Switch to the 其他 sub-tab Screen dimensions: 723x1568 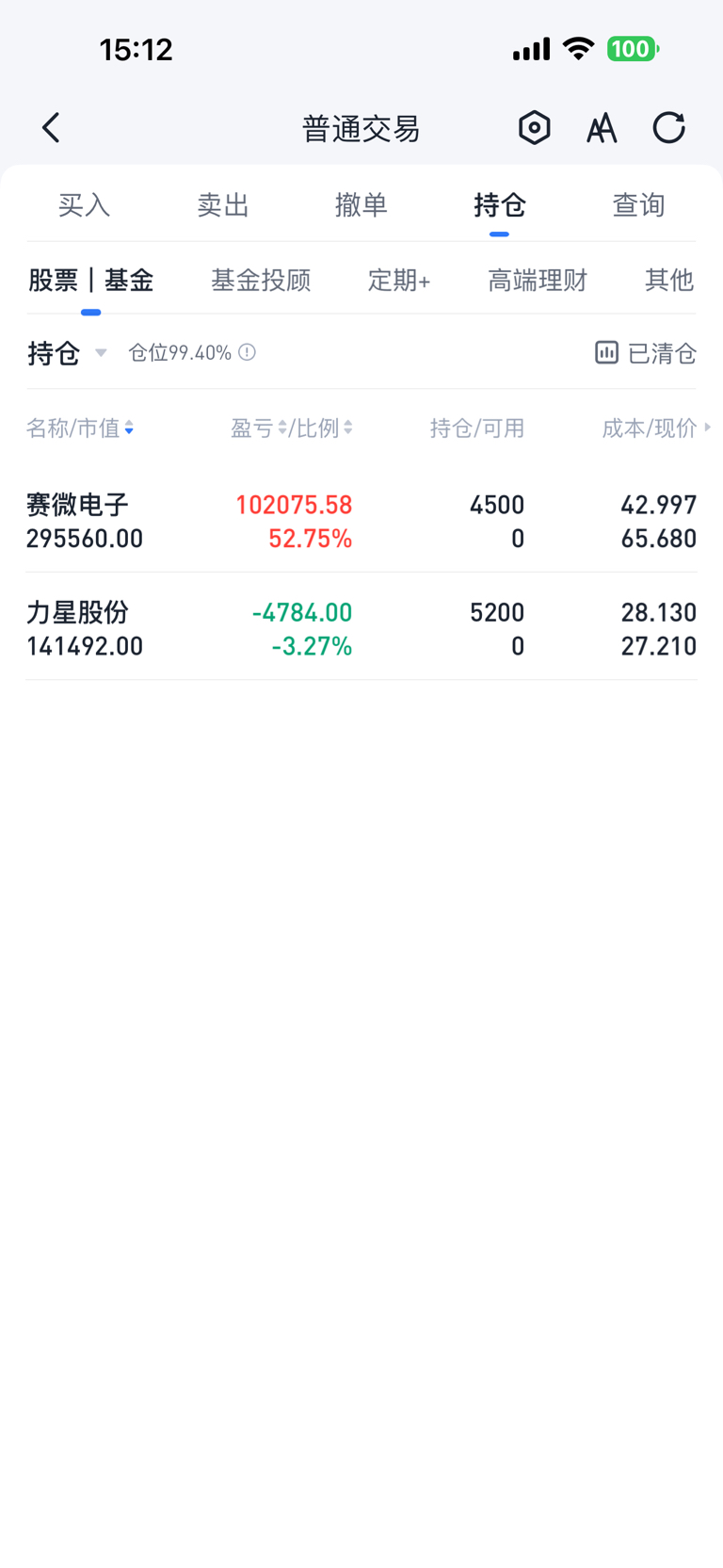coord(669,280)
